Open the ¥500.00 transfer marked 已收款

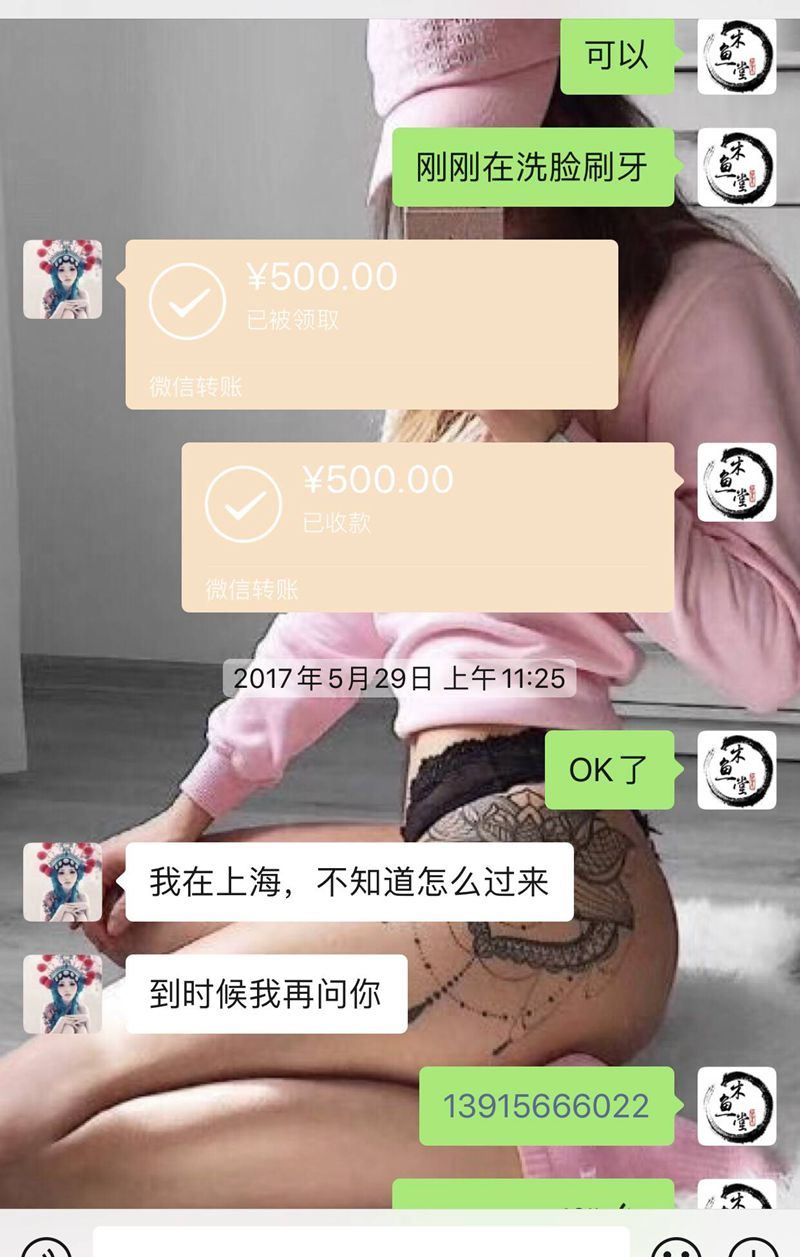pos(427,527)
